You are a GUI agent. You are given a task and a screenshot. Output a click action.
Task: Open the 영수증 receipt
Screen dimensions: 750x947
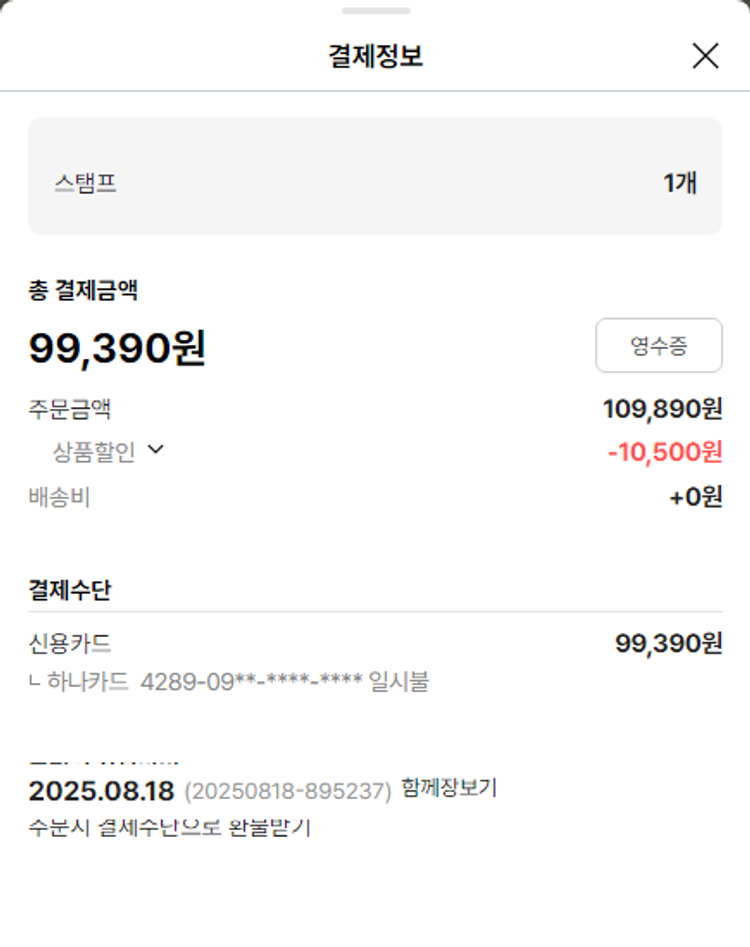658,346
